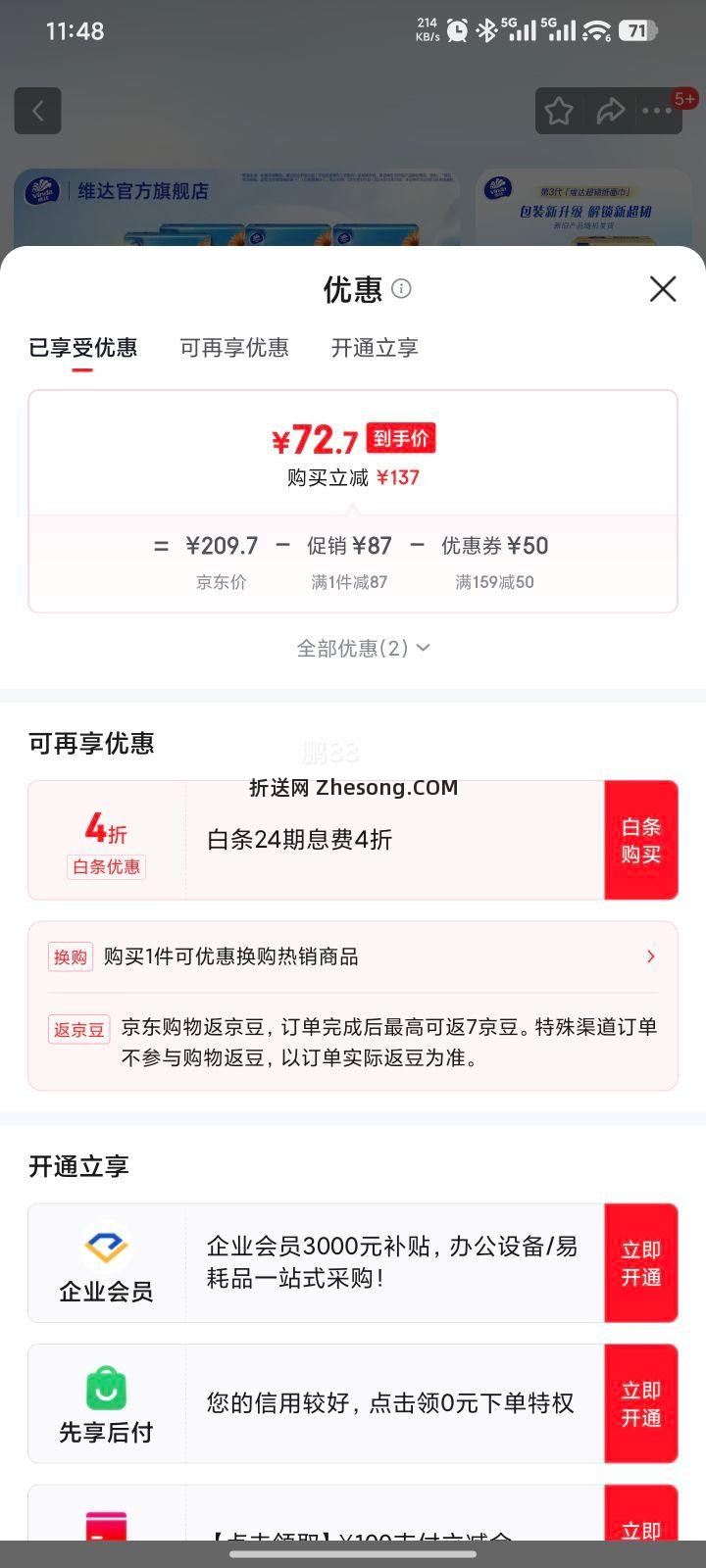Viewport: 706px width, 1568px height.
Task: Tap the info circle next to 优惠
Action: tap(401, 290)
